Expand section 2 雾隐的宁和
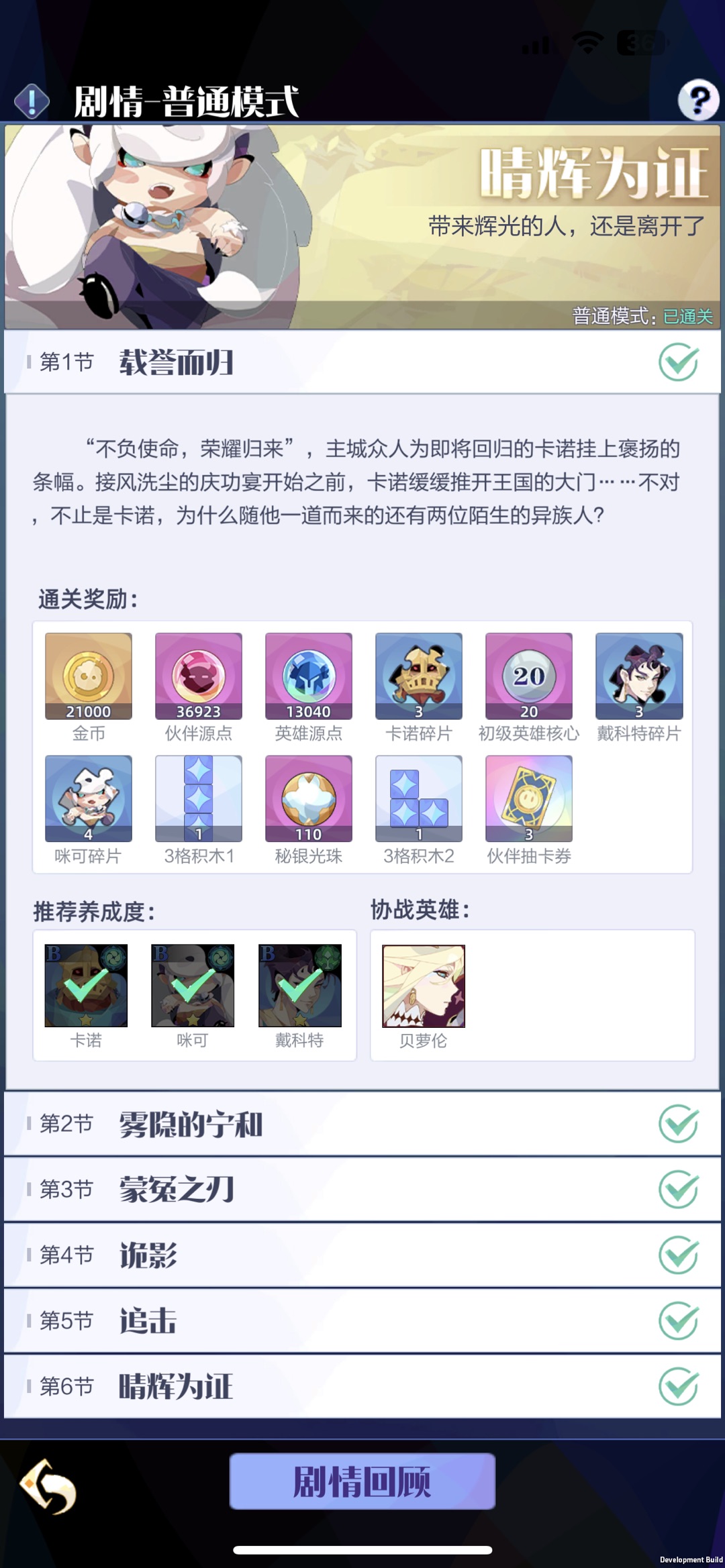The image size is (725, 1568). 362,1123
